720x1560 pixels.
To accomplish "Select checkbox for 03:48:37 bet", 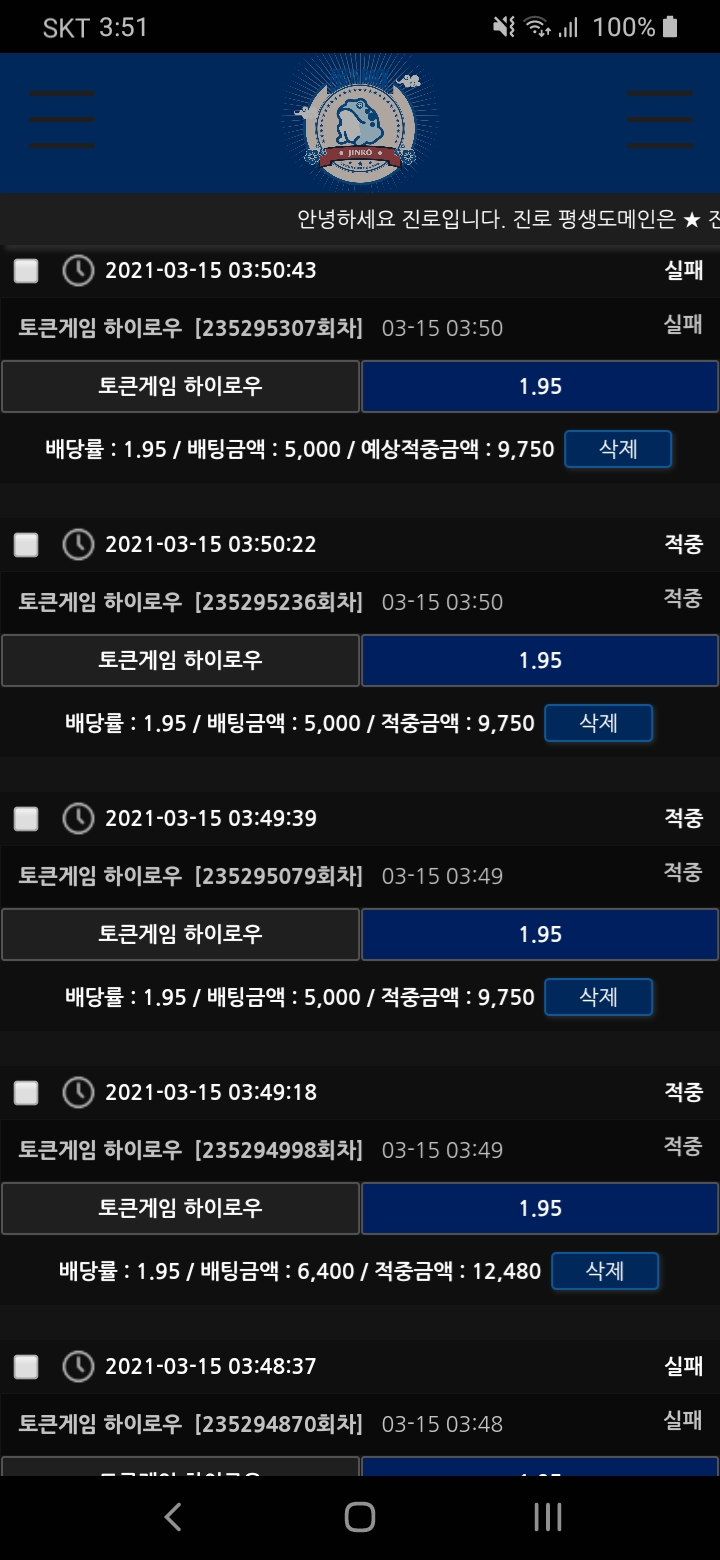I will click(x=26, y=1367).
